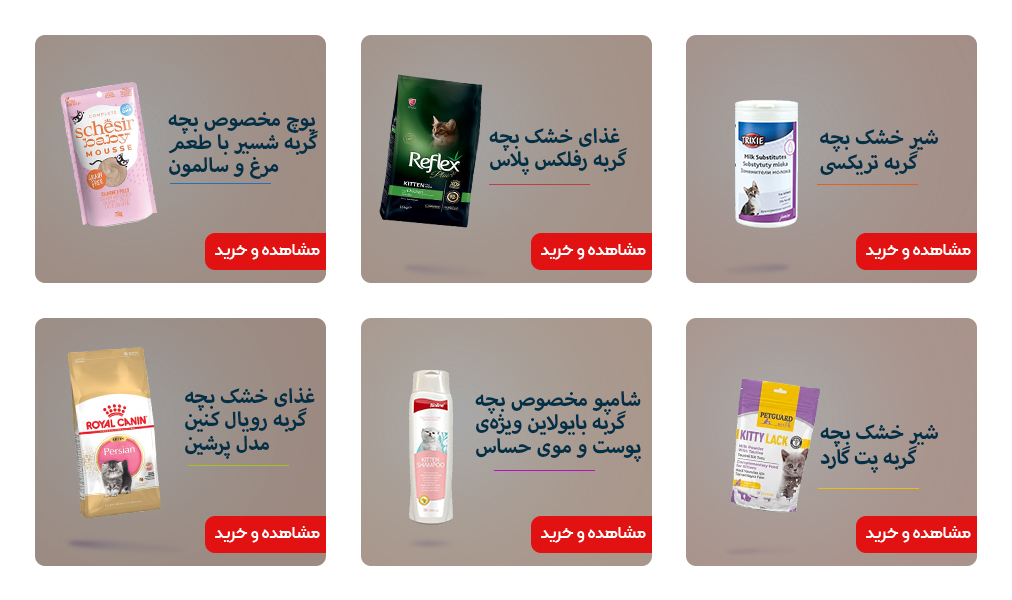Tap مشاهده و خرید for Bioline kitten shampoo
The image size is (1012, 600).
(x=591, y=534)
